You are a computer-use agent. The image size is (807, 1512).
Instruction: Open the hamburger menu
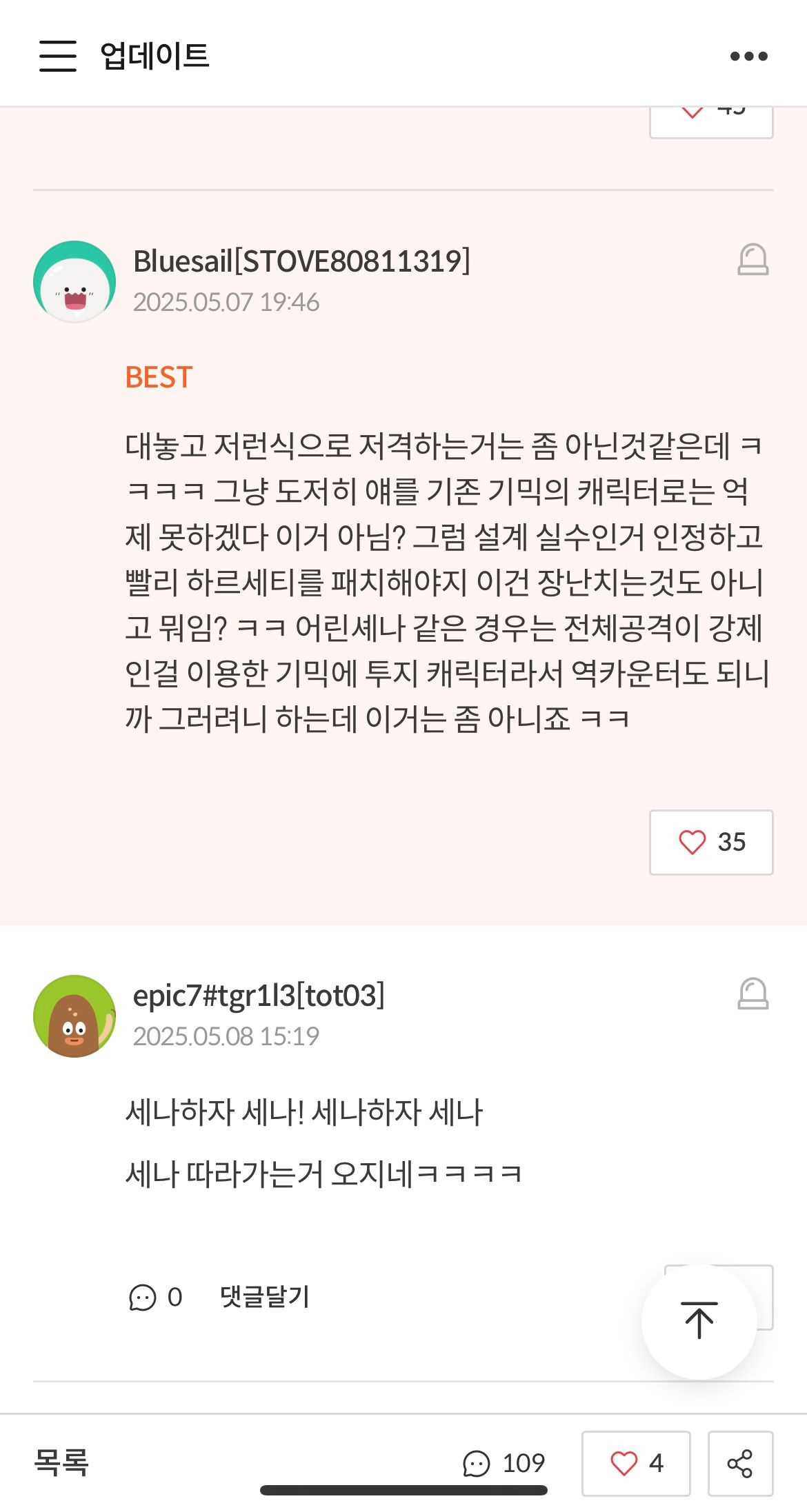(58, 56)
